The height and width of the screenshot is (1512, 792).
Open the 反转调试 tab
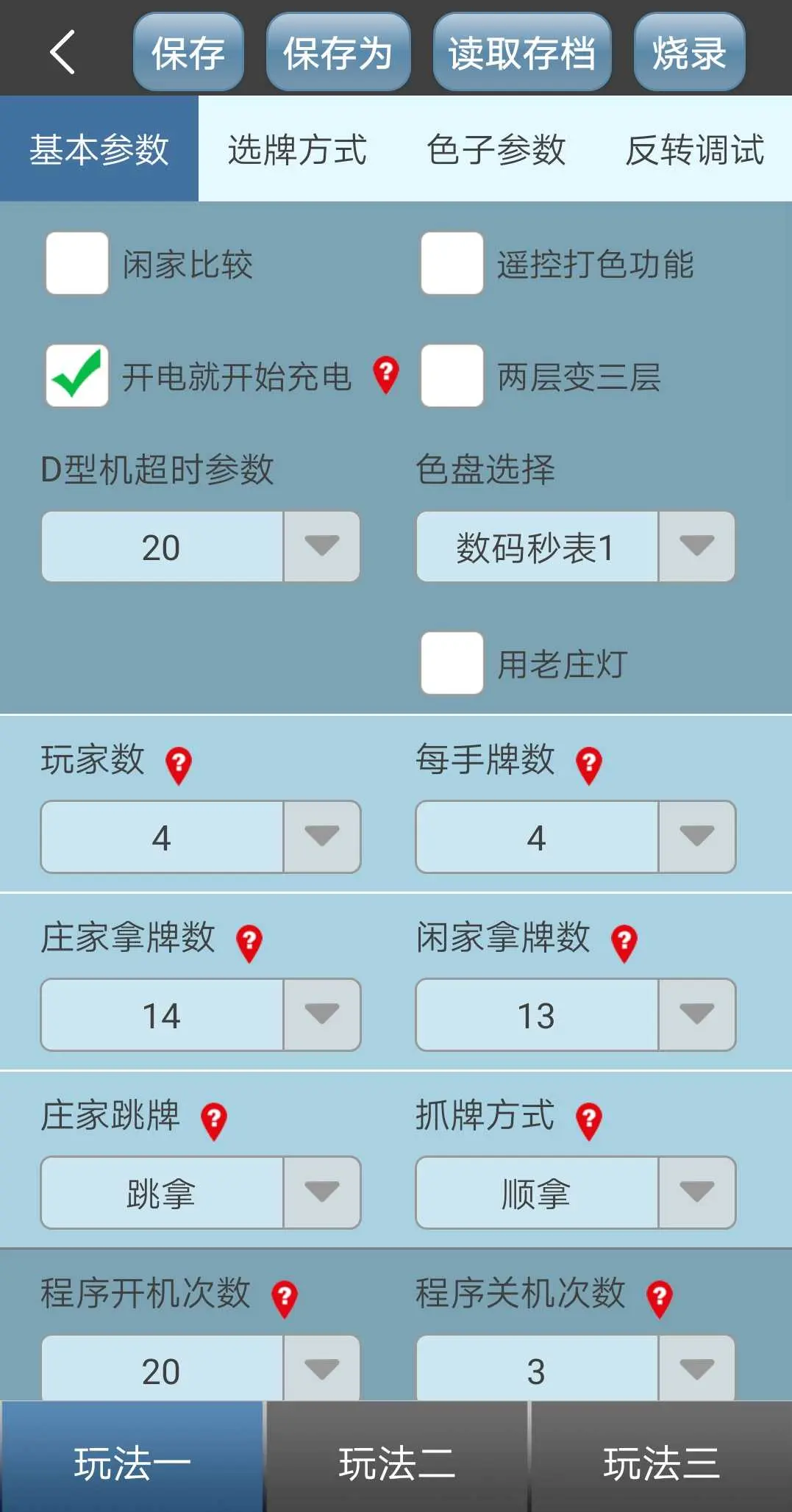[x=693, y=148]
